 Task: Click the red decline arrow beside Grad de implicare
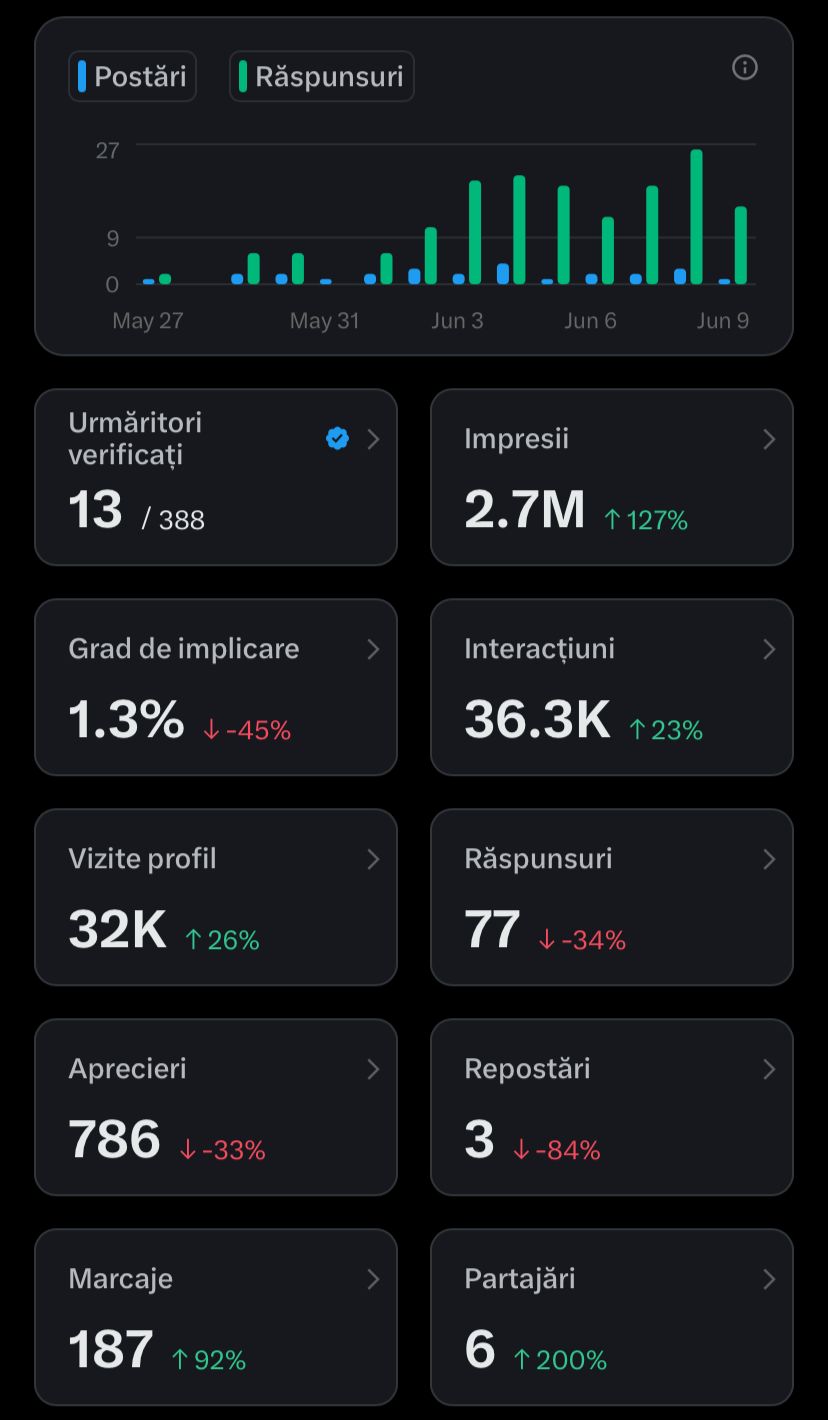[209, 730]
